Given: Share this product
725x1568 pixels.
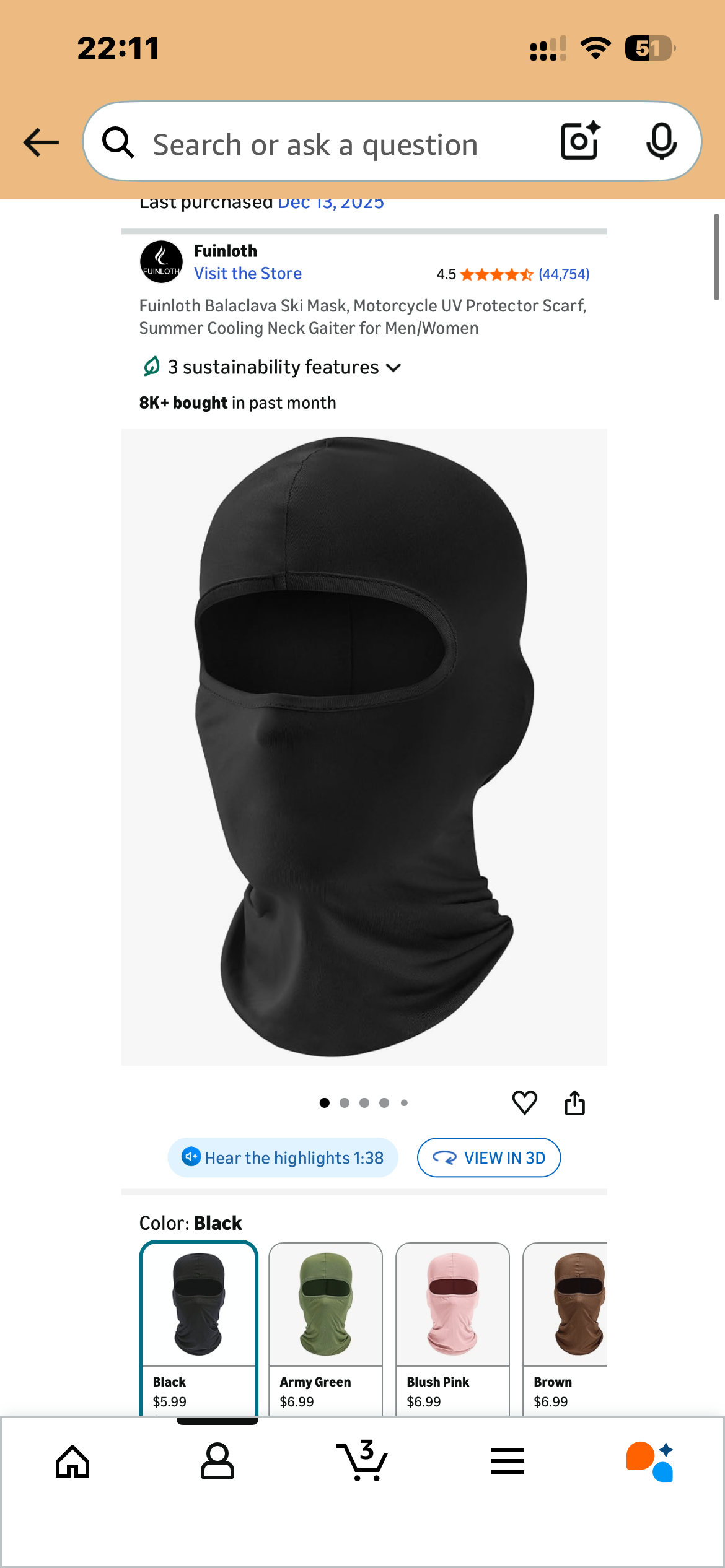Looking at the screenshot, I should (x=574, y=1103).
